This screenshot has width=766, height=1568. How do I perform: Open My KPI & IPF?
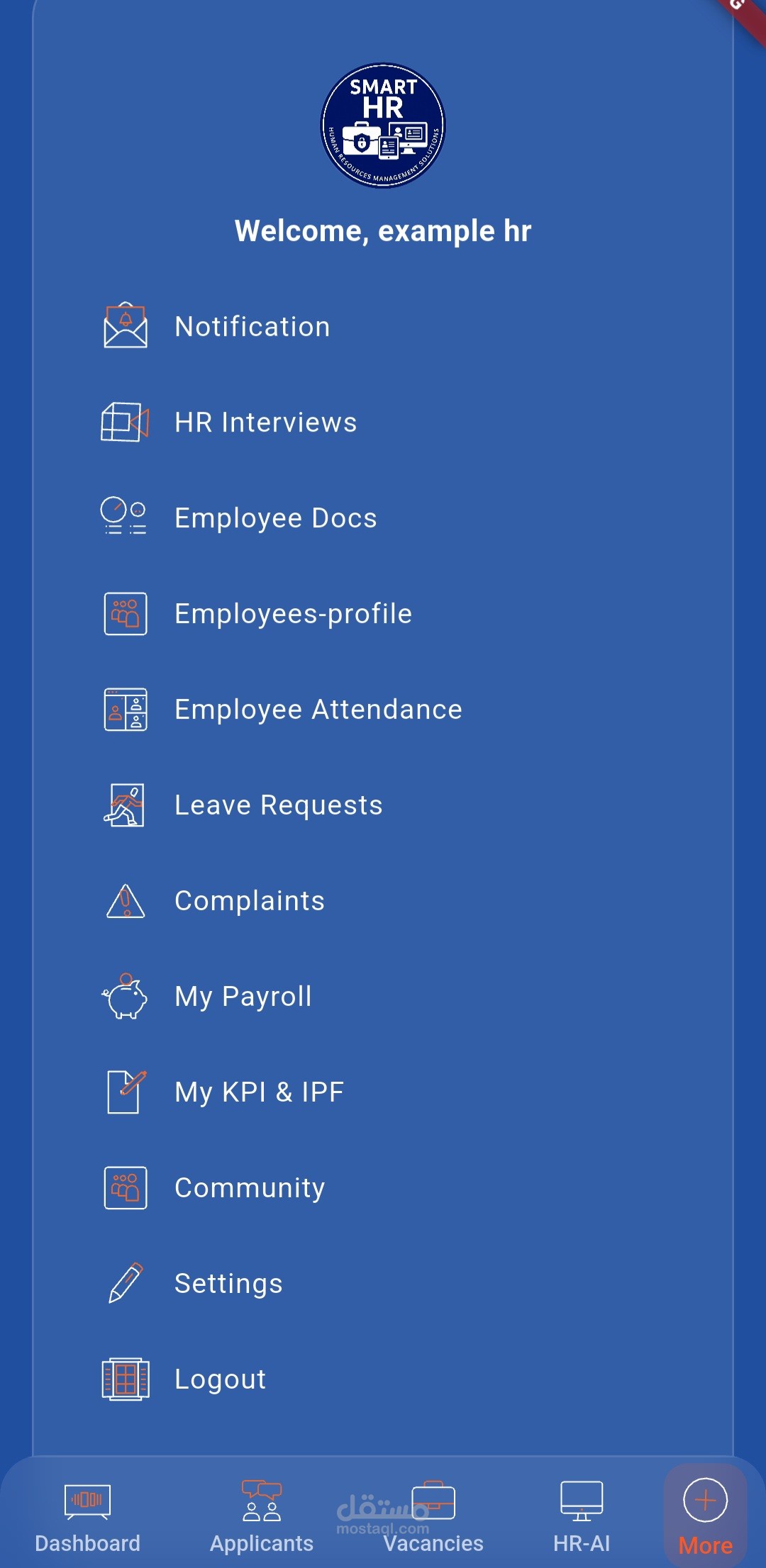click(x=259, y=1092)
